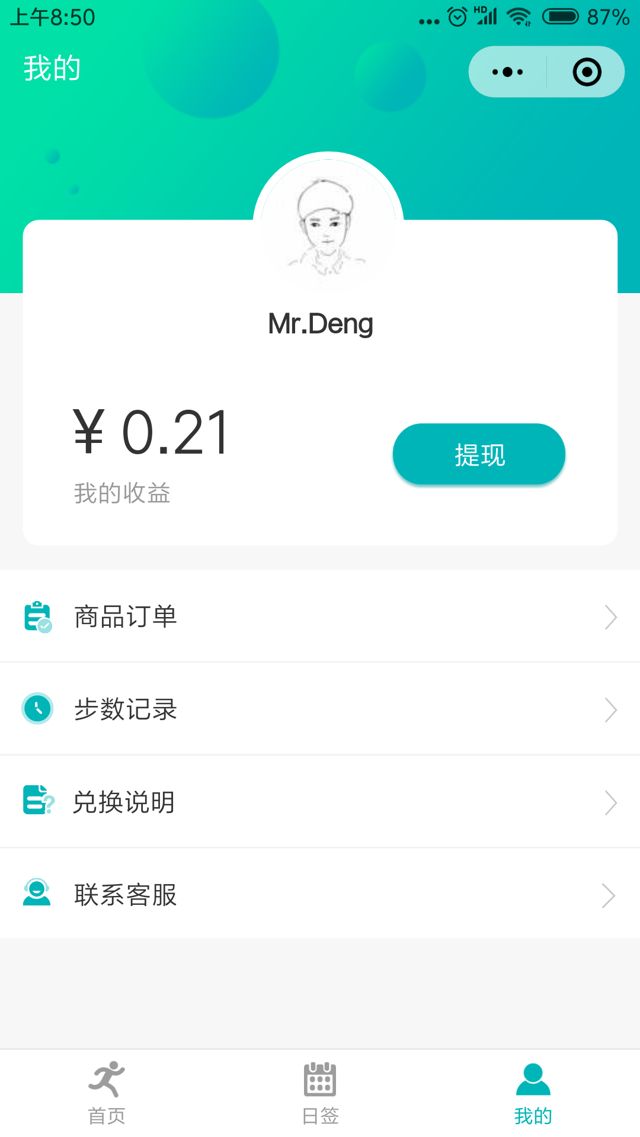The width and height of the screenshot is (640, 1137).
Task: Select the 我的 profile tab
Action: coord(533,1093)
